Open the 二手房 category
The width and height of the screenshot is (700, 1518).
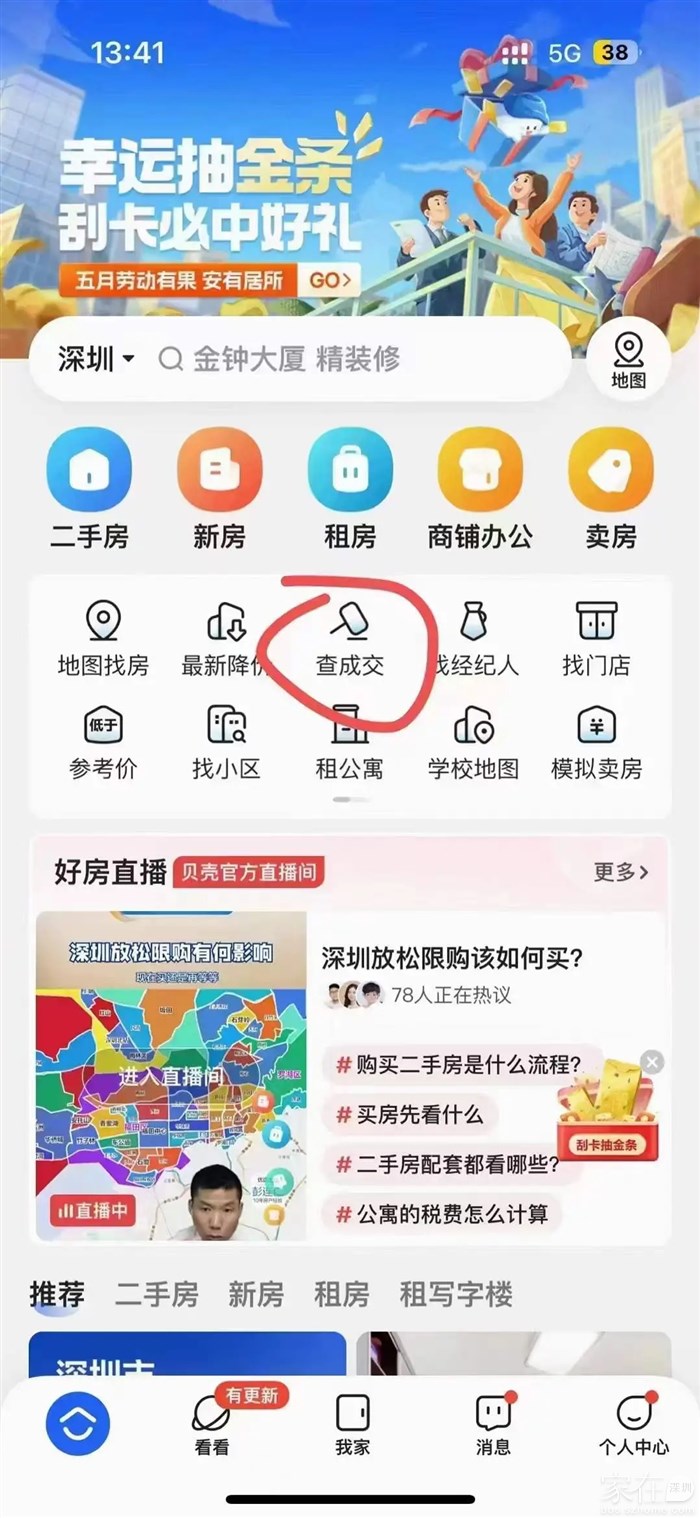click(x=89, y=488)
